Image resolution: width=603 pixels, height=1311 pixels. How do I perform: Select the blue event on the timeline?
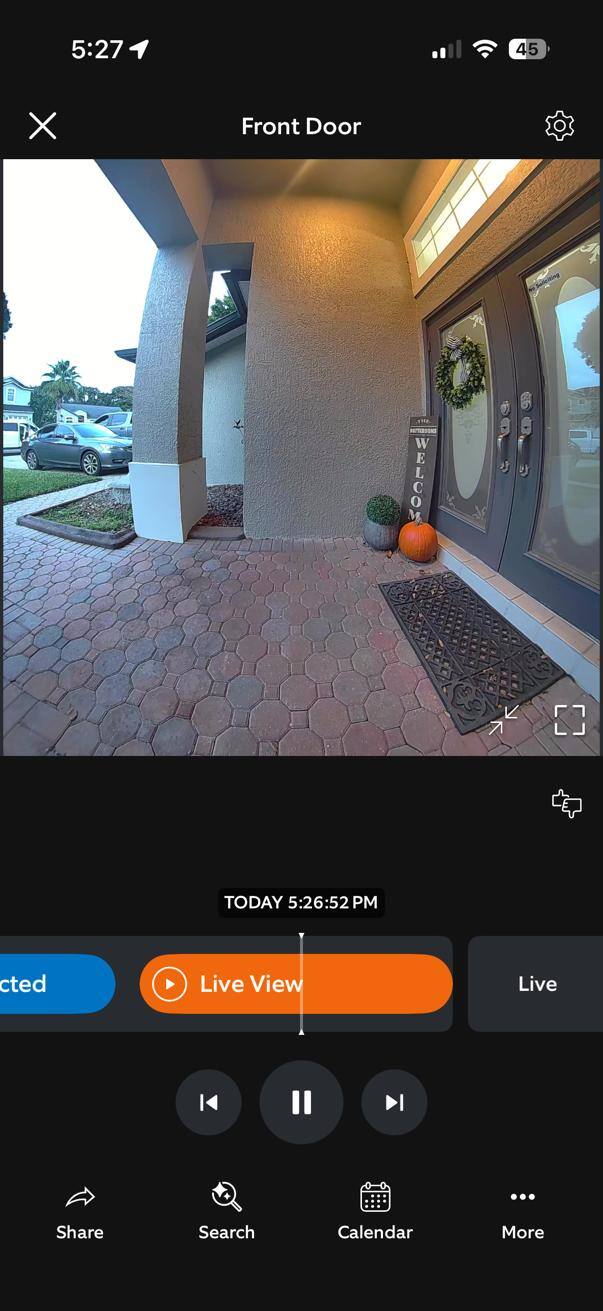(55, 984)
